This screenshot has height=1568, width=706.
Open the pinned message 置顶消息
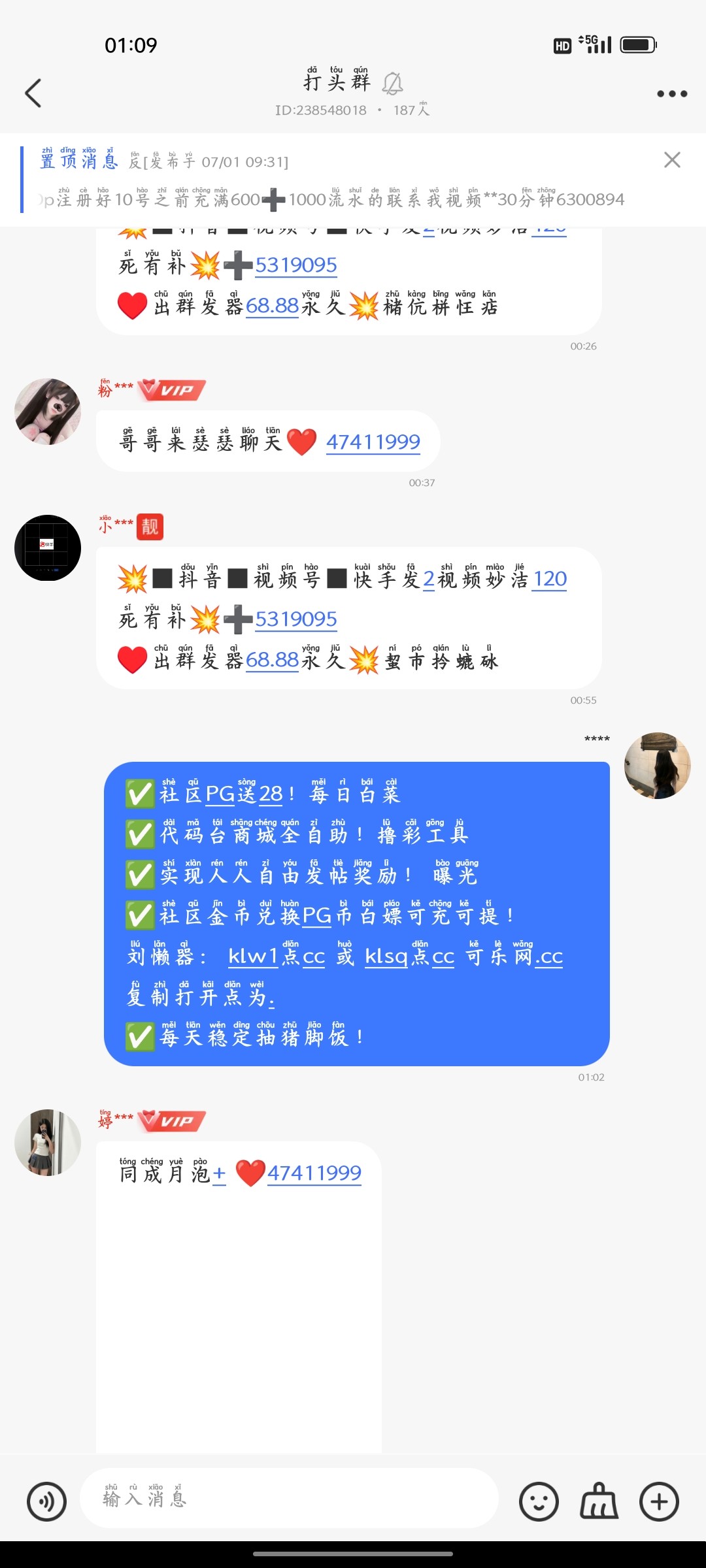pyautogui.click(x=327, y=180)
